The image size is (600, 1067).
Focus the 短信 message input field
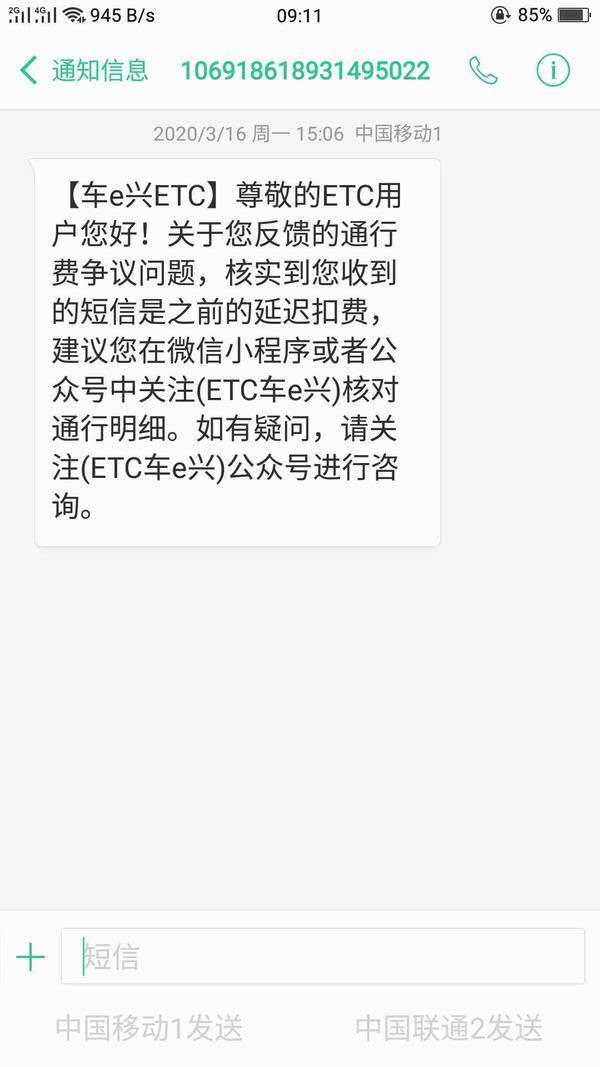click(322, 957)
